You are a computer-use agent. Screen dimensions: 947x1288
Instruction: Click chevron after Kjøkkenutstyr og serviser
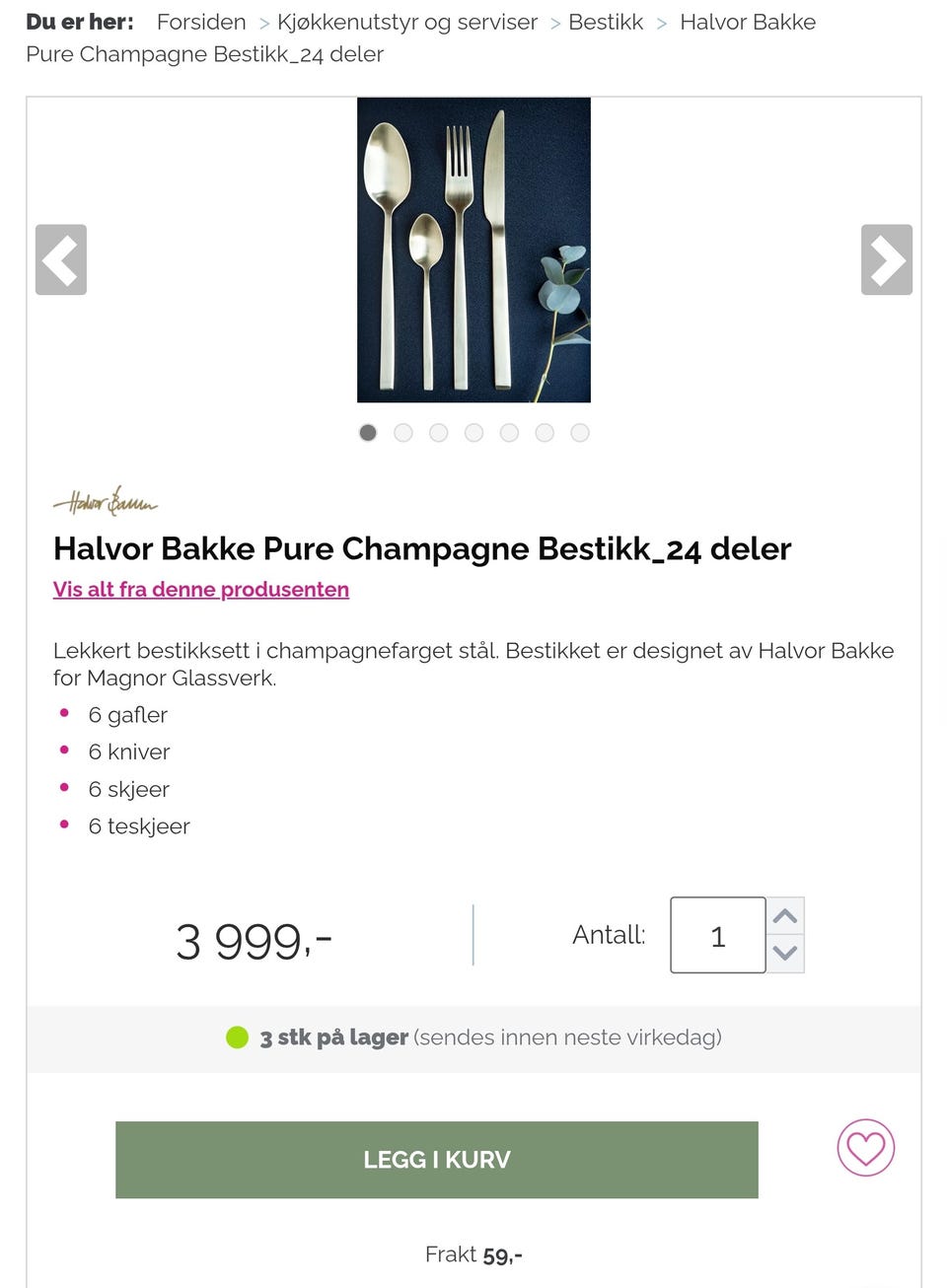tap(554, 22)
